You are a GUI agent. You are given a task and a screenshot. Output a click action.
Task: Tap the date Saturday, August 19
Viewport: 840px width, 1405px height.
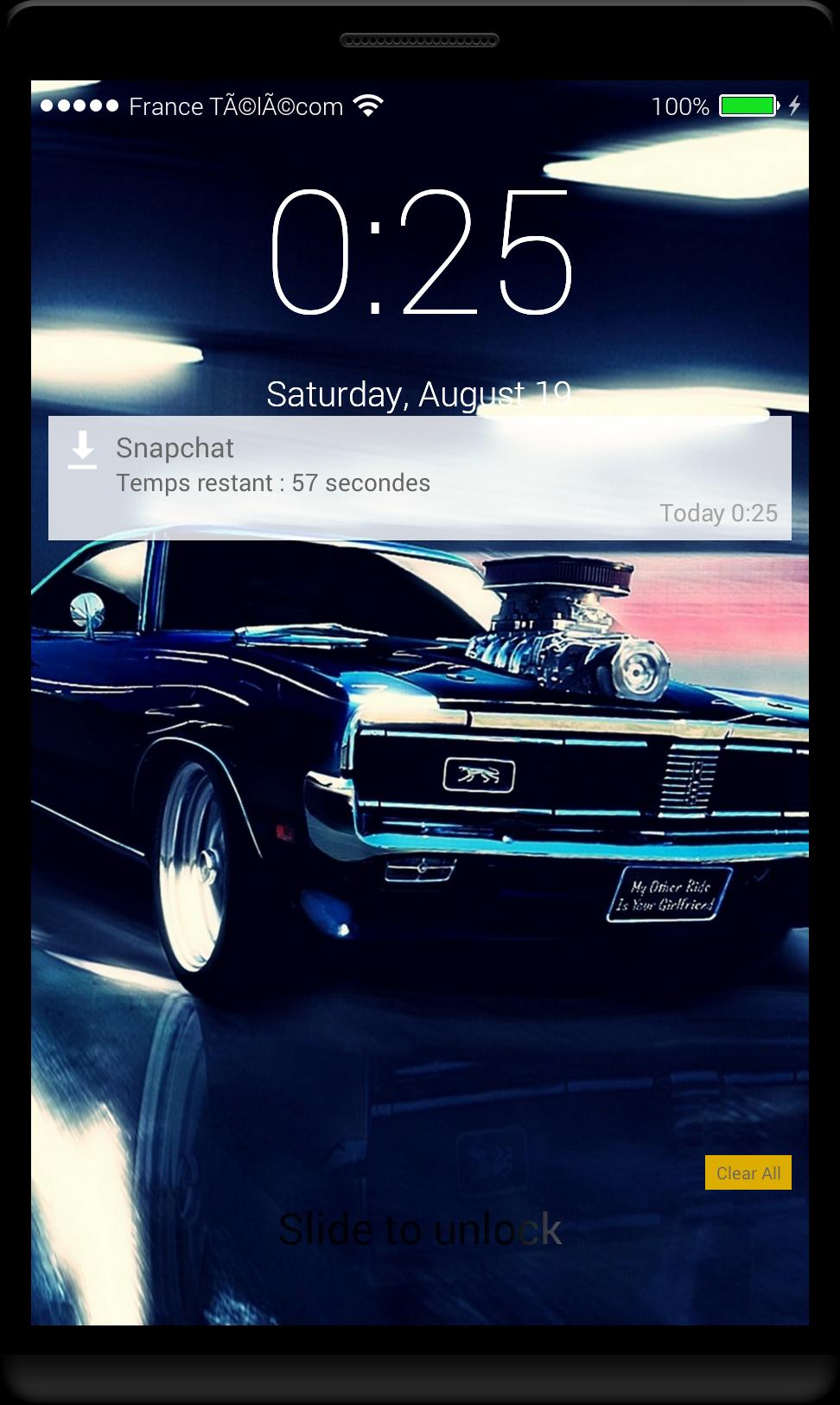click(420, 394)
